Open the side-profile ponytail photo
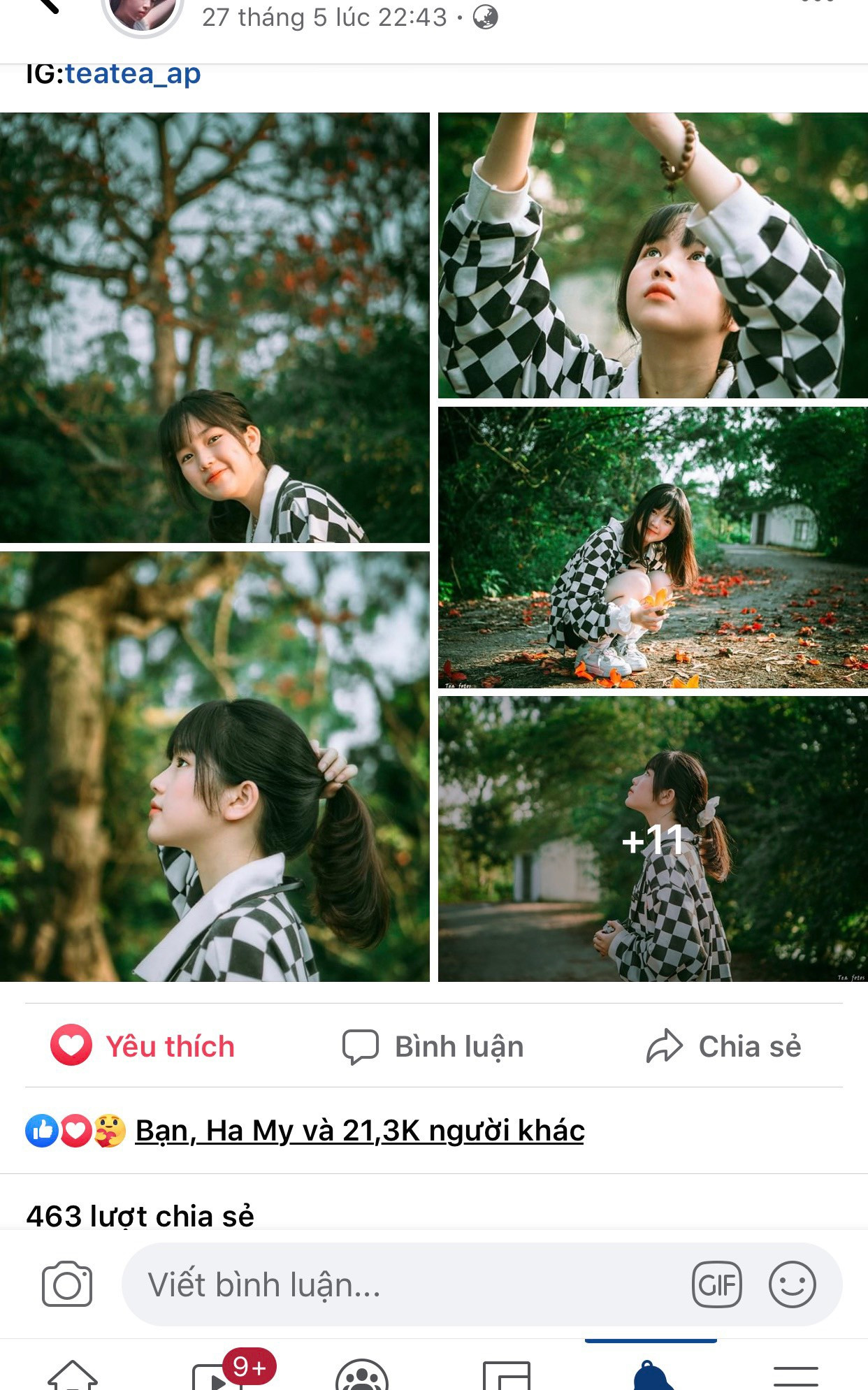Viewport: 868px width, 1390px height. (215, 767)
